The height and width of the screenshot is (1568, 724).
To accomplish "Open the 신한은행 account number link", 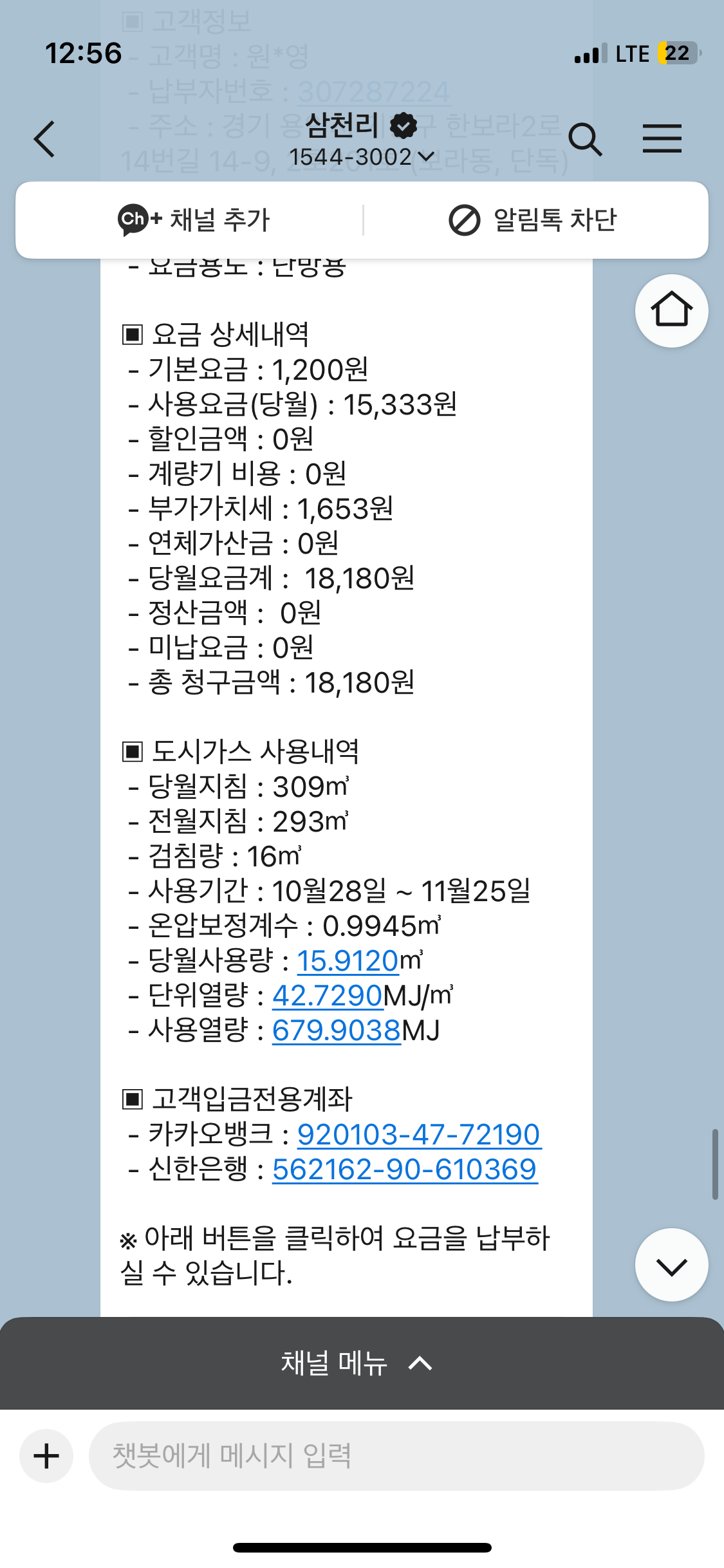I will (x=404, y=1170).
